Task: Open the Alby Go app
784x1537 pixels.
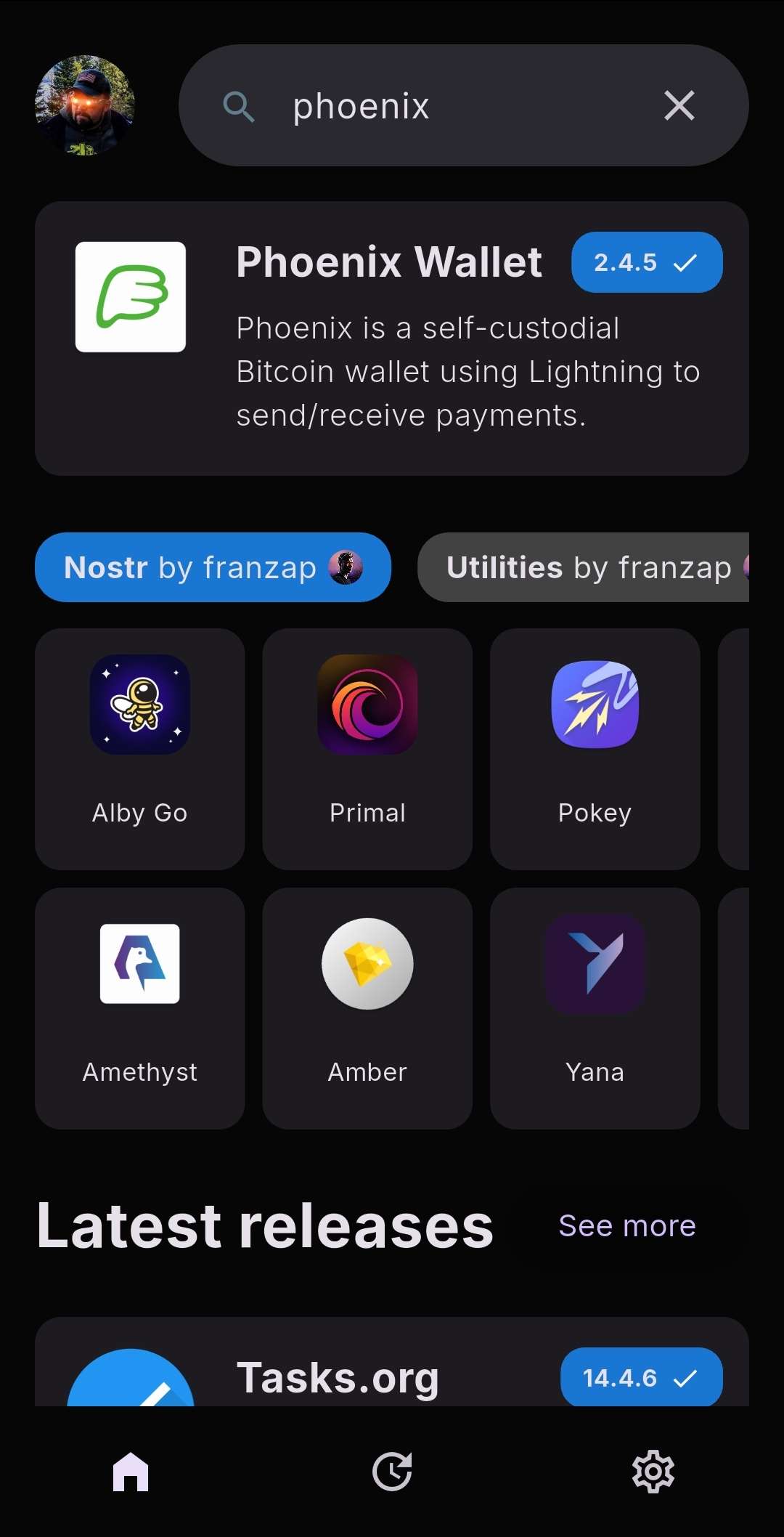Action: [x=140, y=748]
